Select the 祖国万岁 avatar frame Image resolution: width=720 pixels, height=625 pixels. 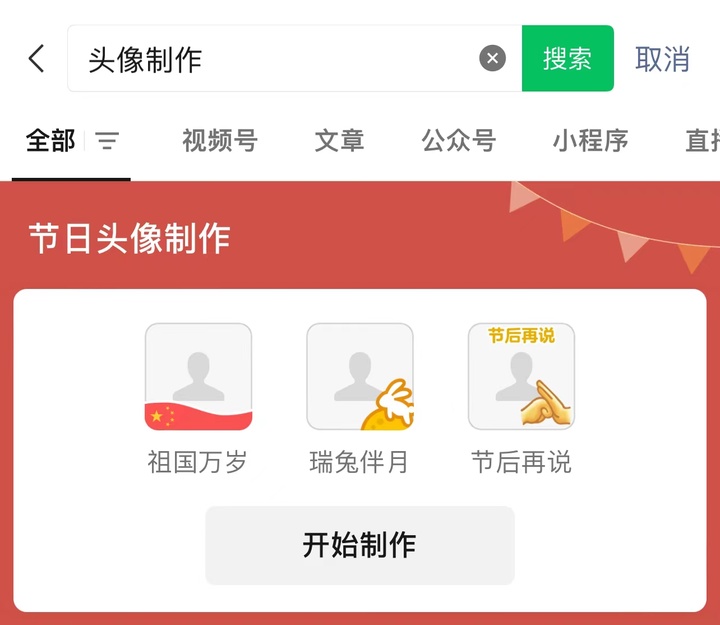[x=198, y=378]
